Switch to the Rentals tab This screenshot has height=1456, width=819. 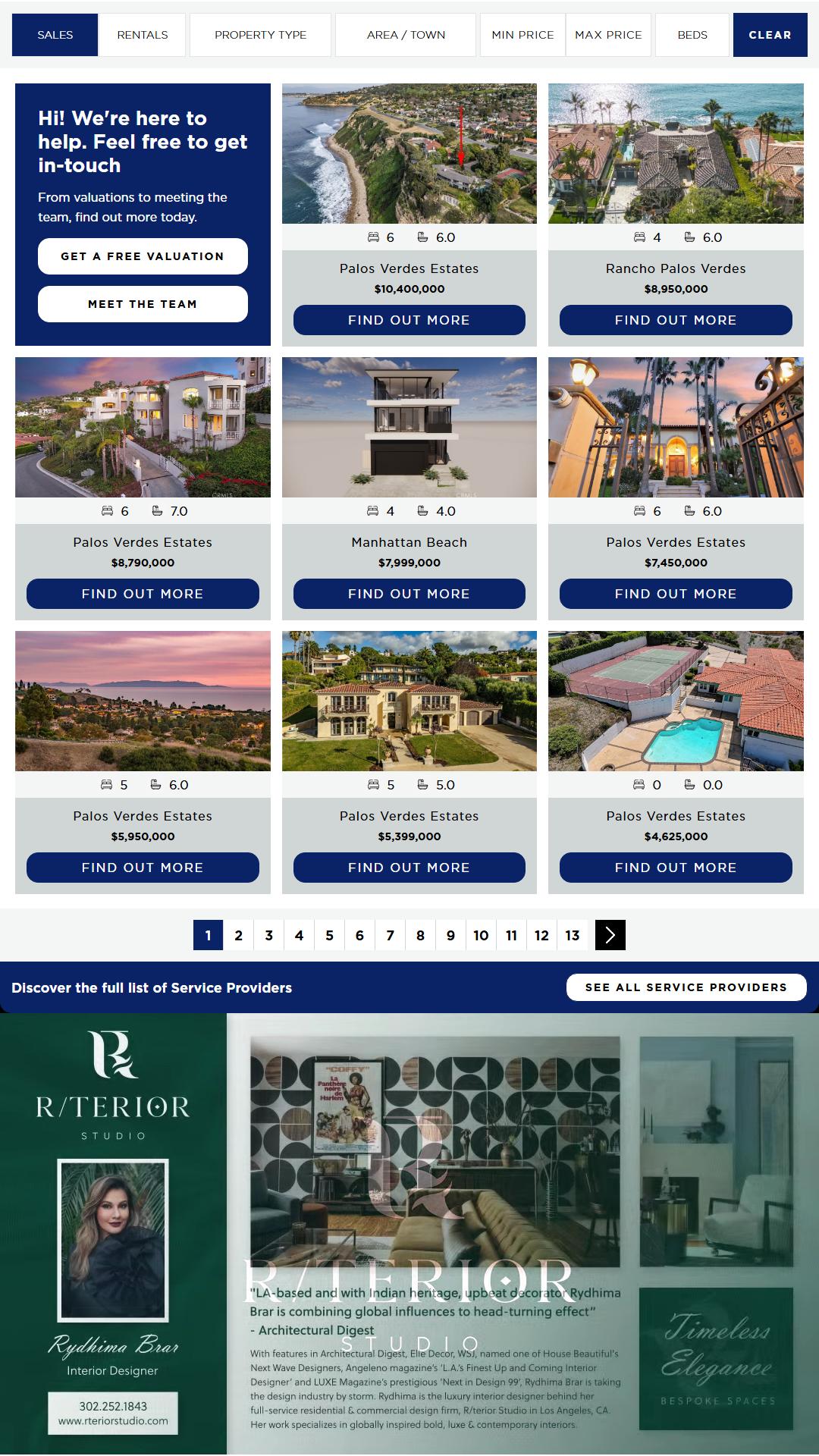click(x=143, y=35)
